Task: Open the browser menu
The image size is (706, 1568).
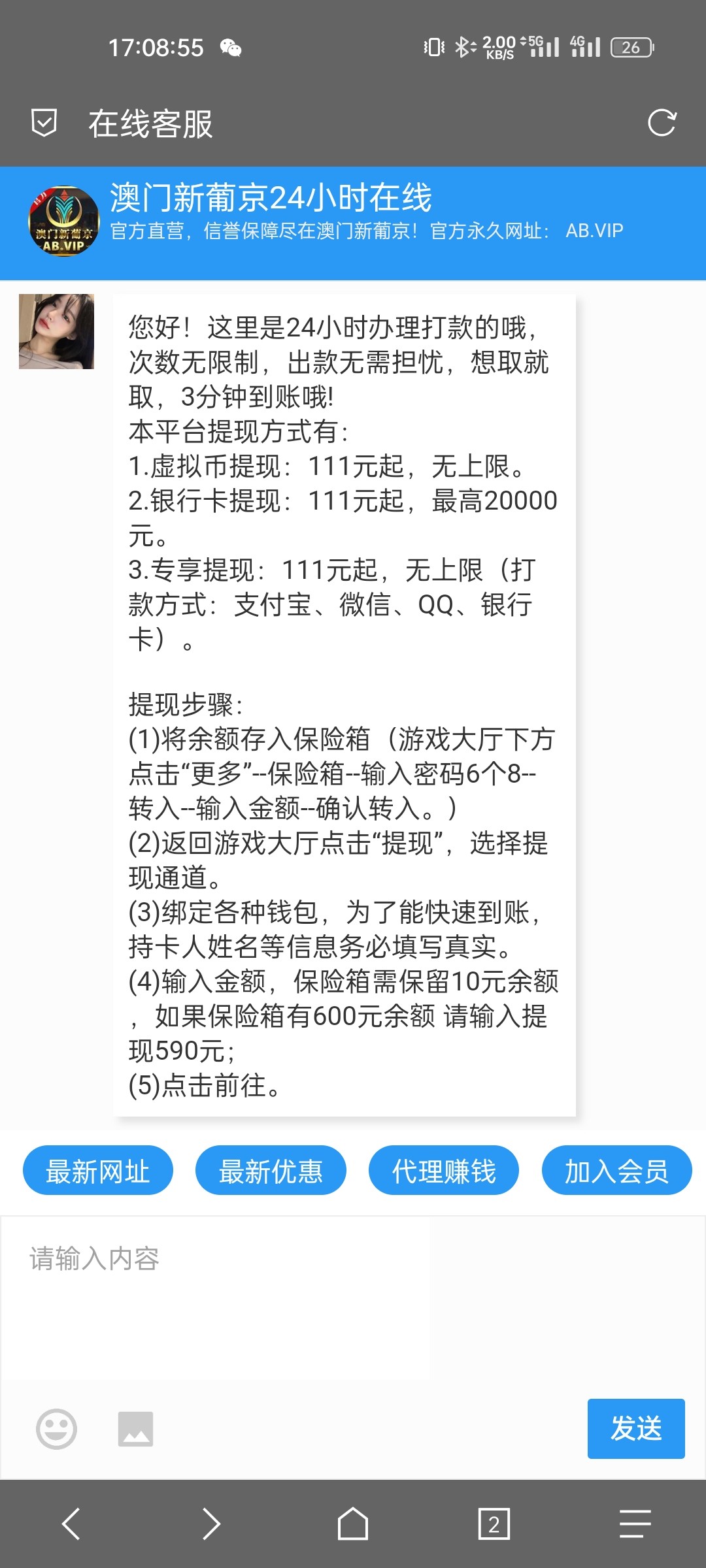Action: pos(635,1524)
